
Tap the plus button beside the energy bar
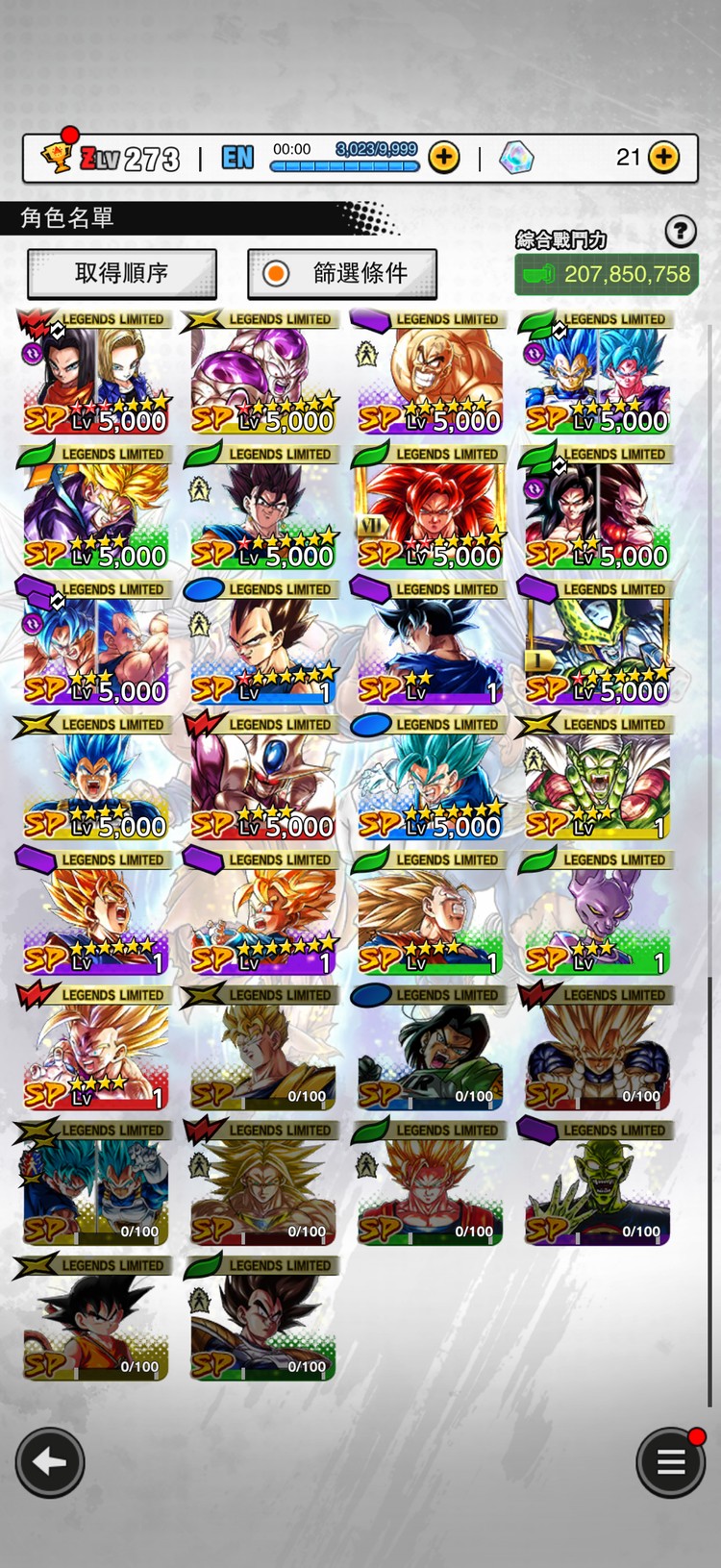(444, 157)
